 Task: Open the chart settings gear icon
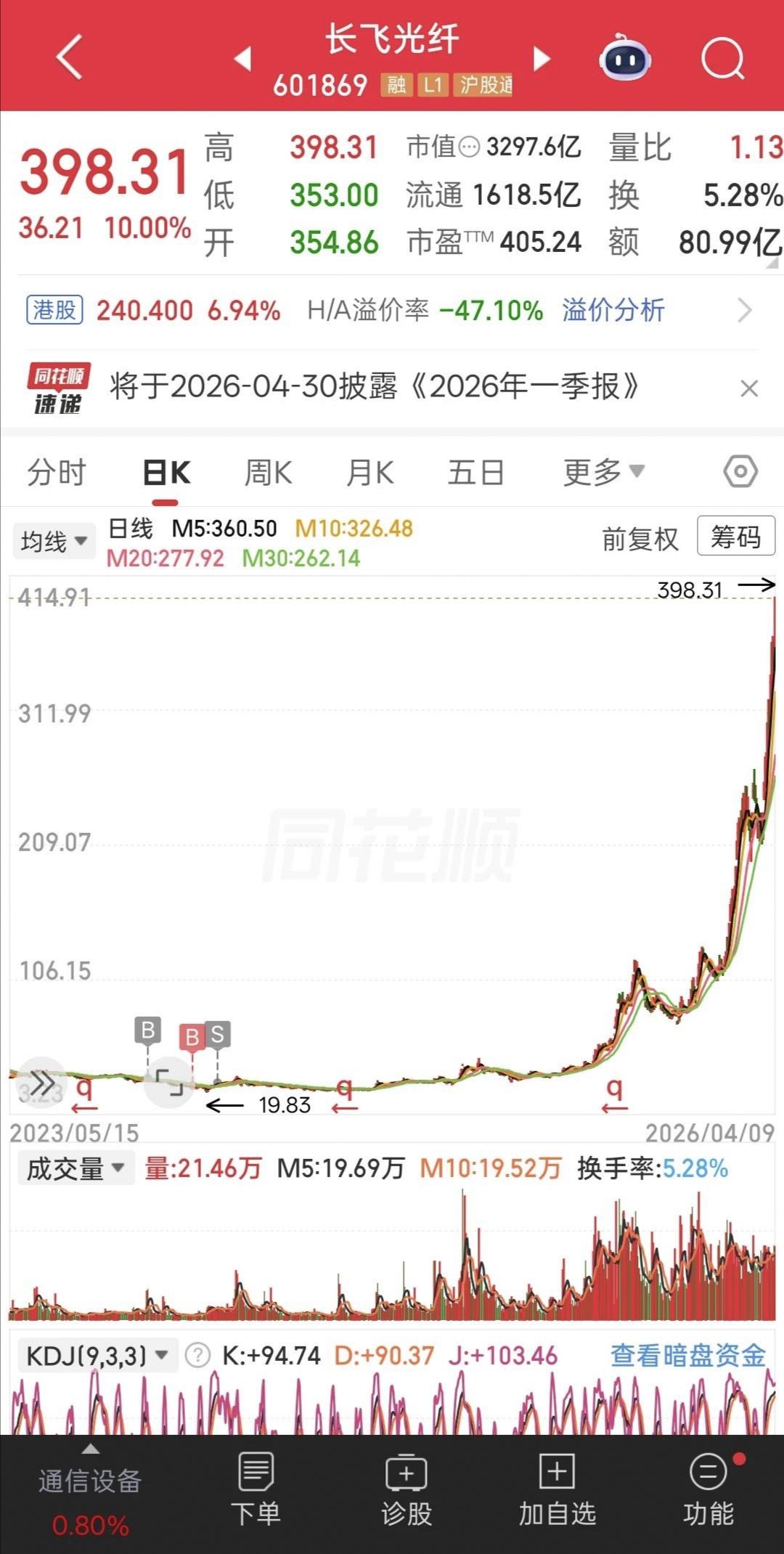(739, 471)
